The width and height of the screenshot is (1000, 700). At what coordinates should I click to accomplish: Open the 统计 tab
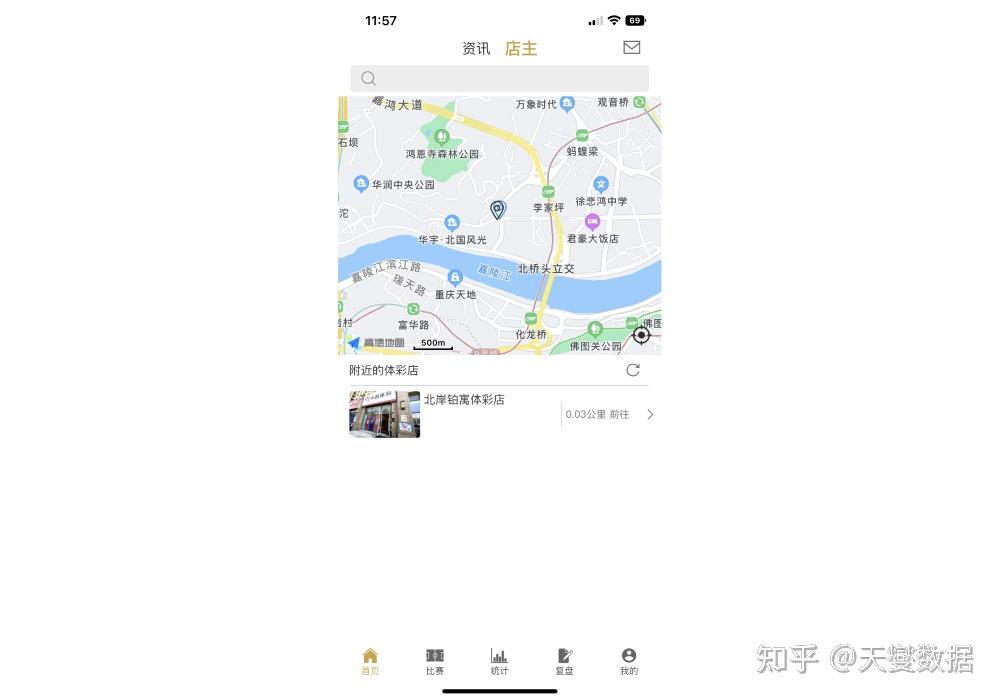click(499, 661)
